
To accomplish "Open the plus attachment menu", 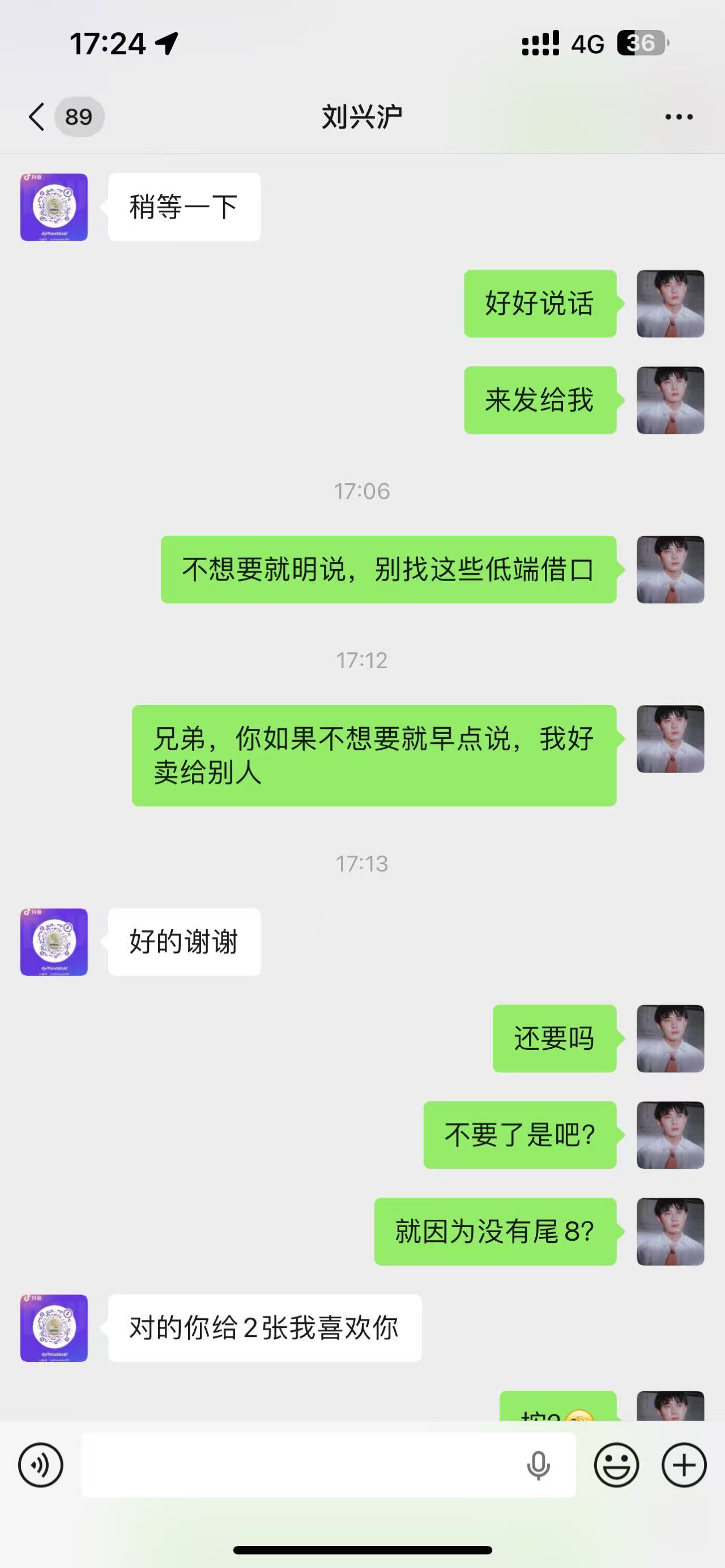I will click(x=684, y=1464).
